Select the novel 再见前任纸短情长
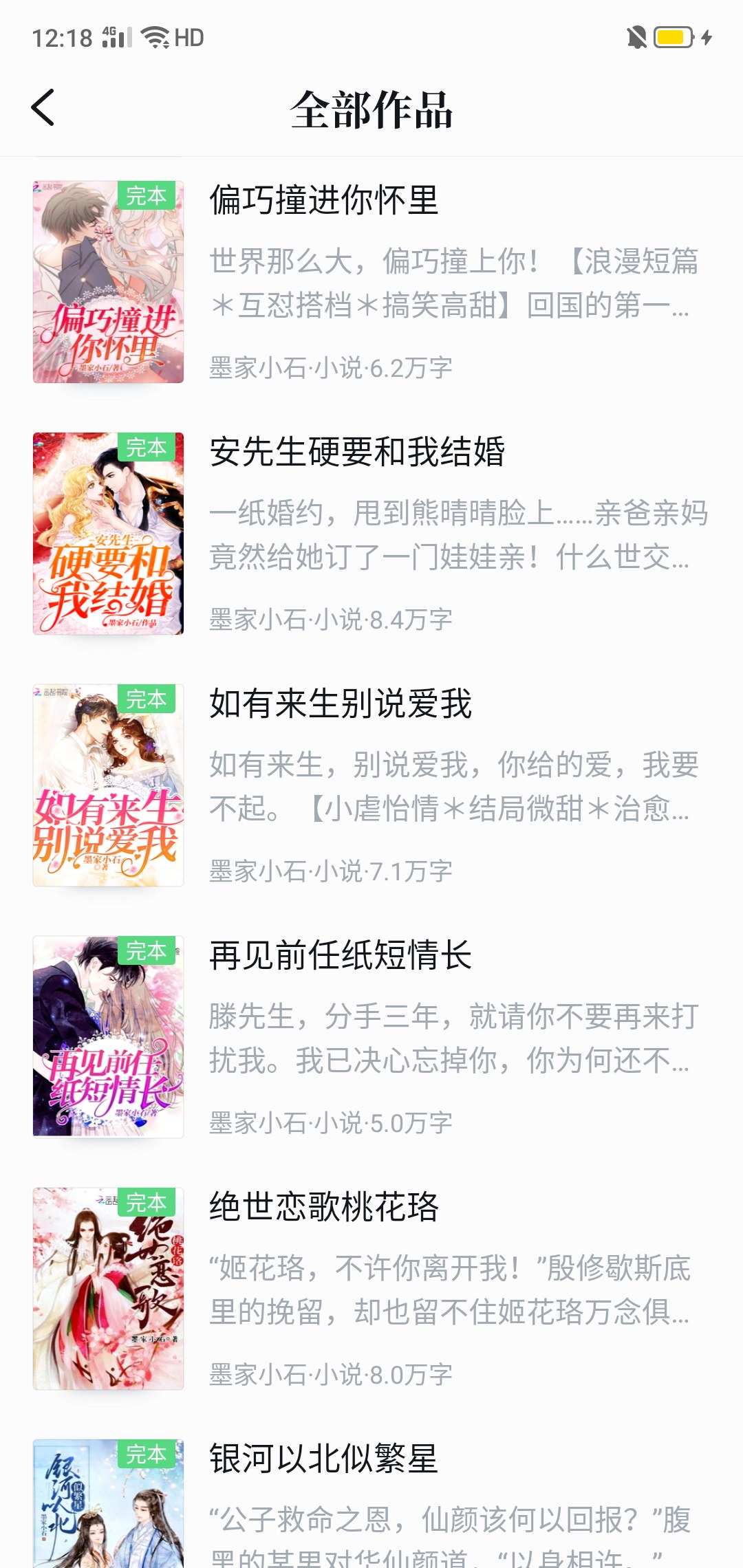 click(341, 955)
